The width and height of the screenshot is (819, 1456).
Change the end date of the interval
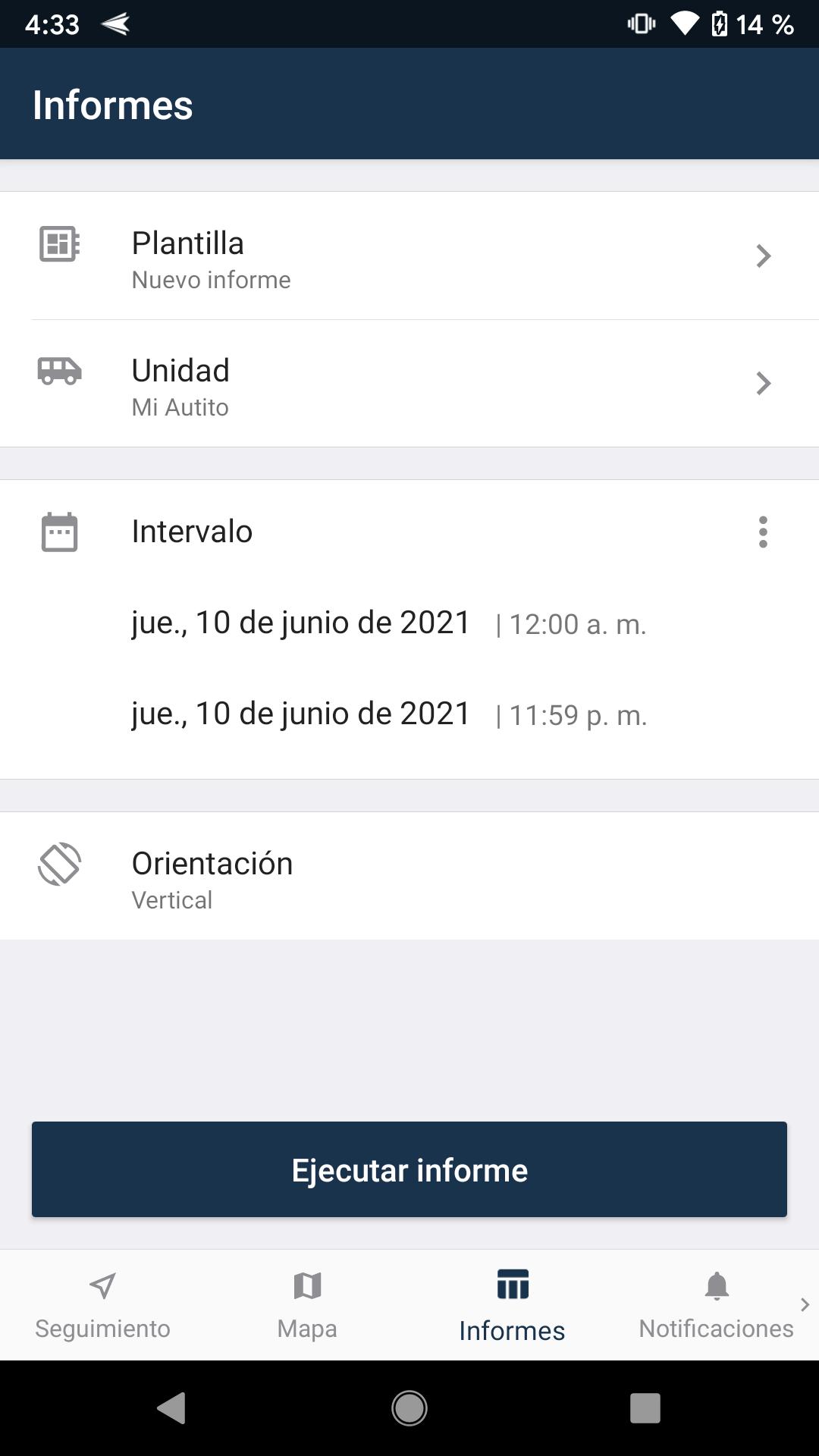[300, 714]
